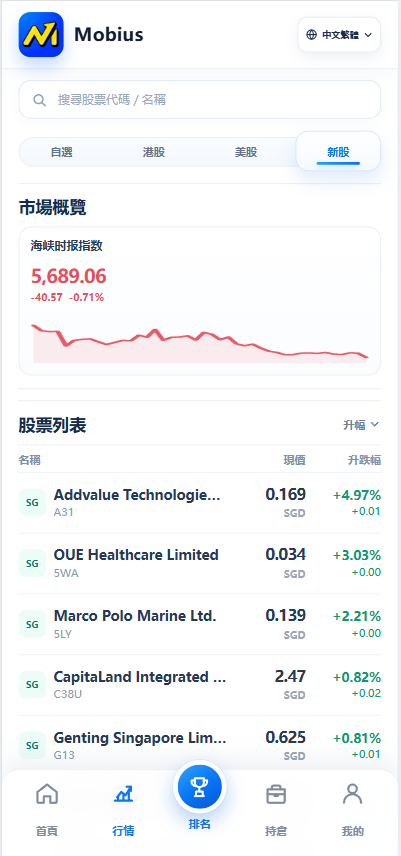
Task: Switch to the 自選 tab
Action: 62,152
